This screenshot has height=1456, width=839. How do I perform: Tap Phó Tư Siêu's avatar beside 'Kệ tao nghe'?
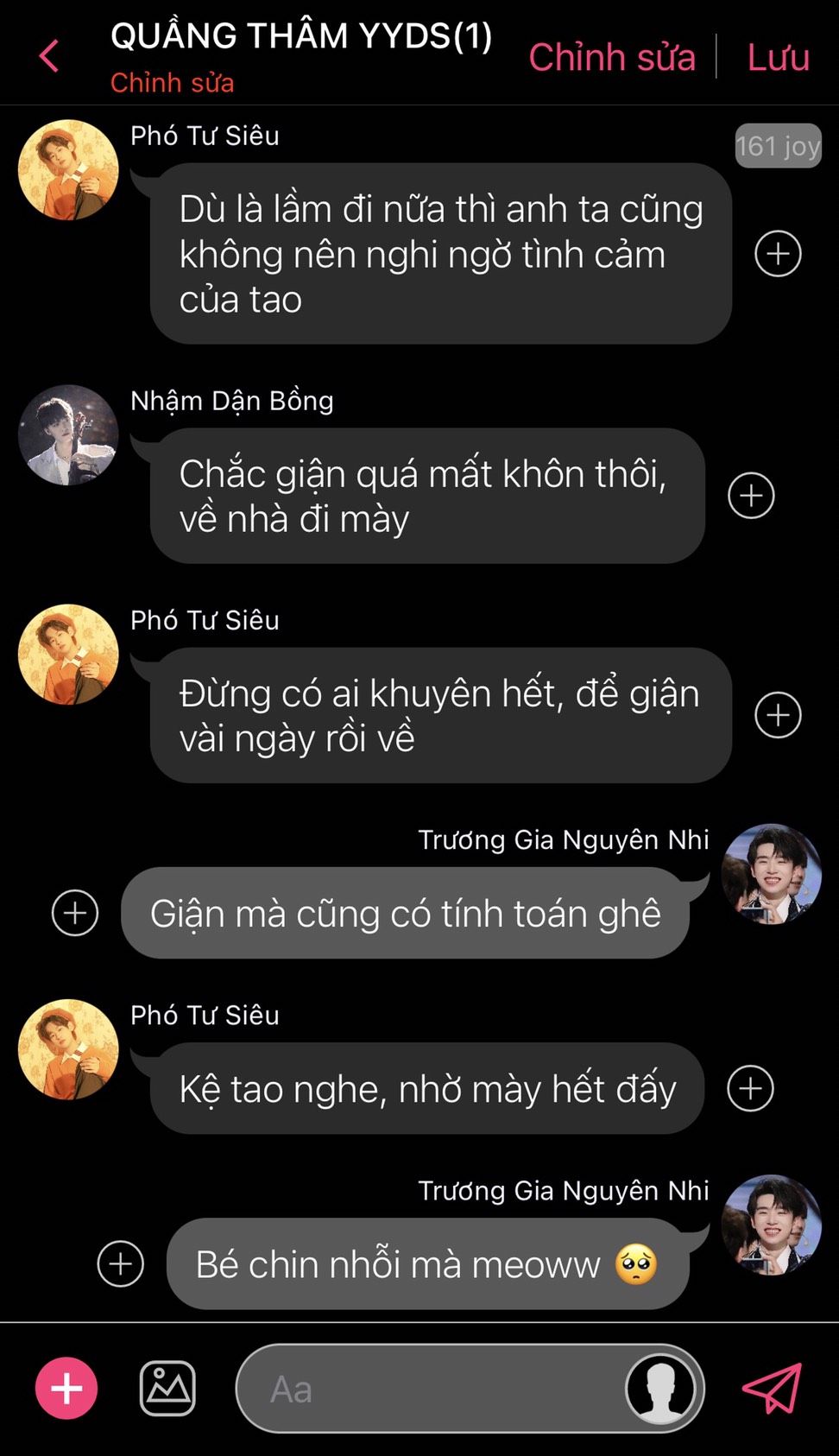coord(68,1049)
